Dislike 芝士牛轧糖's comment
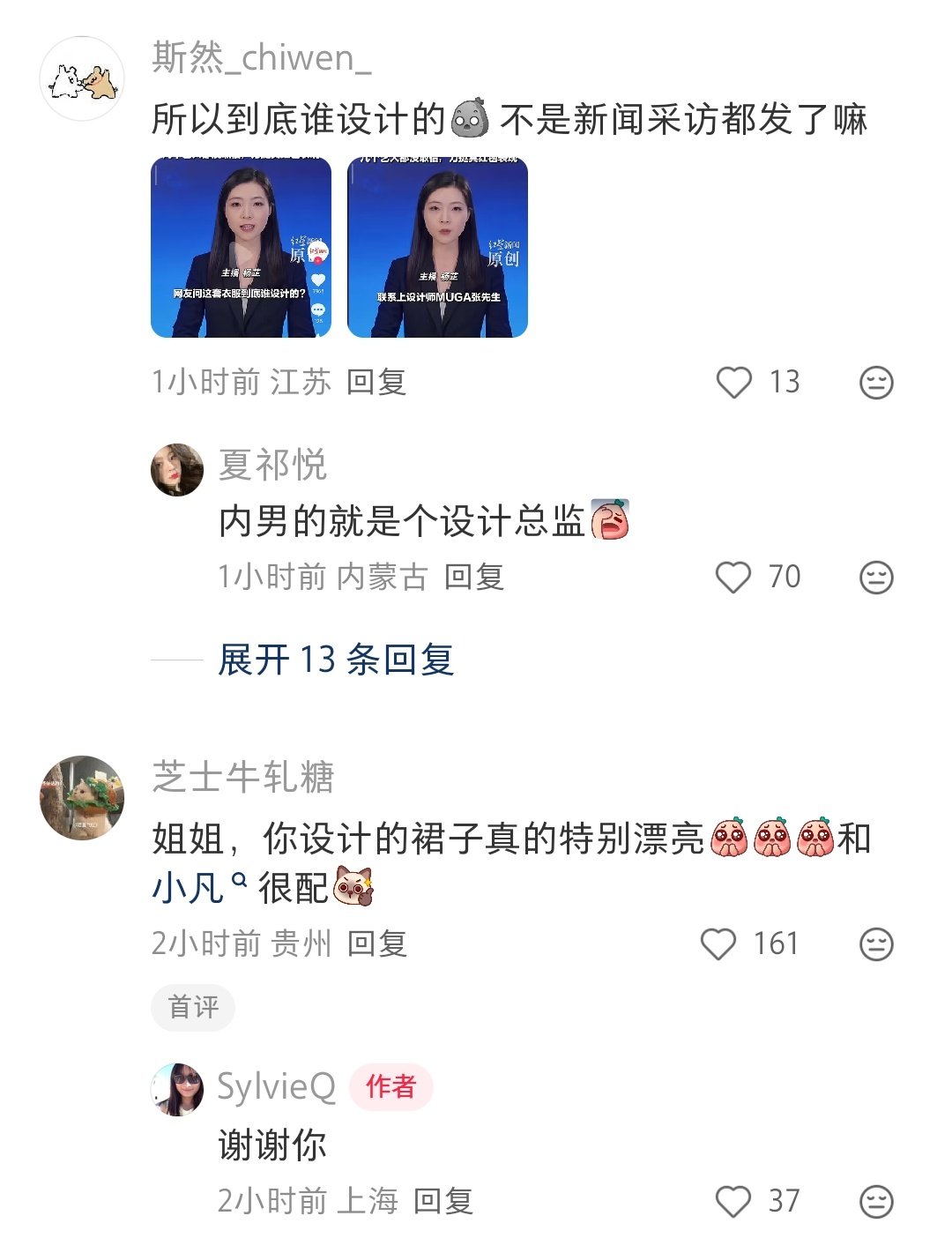Image resolution: width=952 pixels, height=1238 pixels. coord(876,943)
